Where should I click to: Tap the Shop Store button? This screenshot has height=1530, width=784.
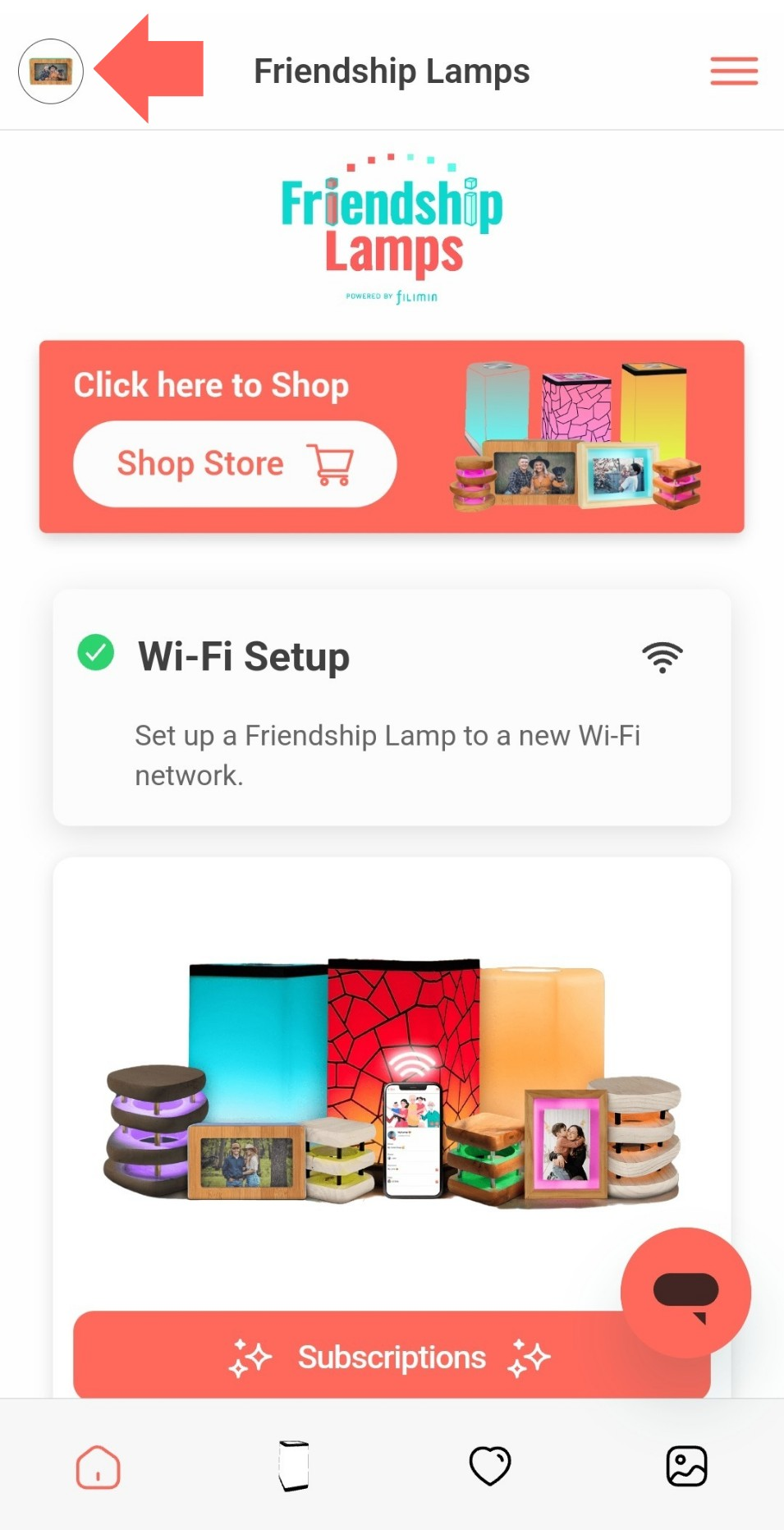(x=235, y=464)
